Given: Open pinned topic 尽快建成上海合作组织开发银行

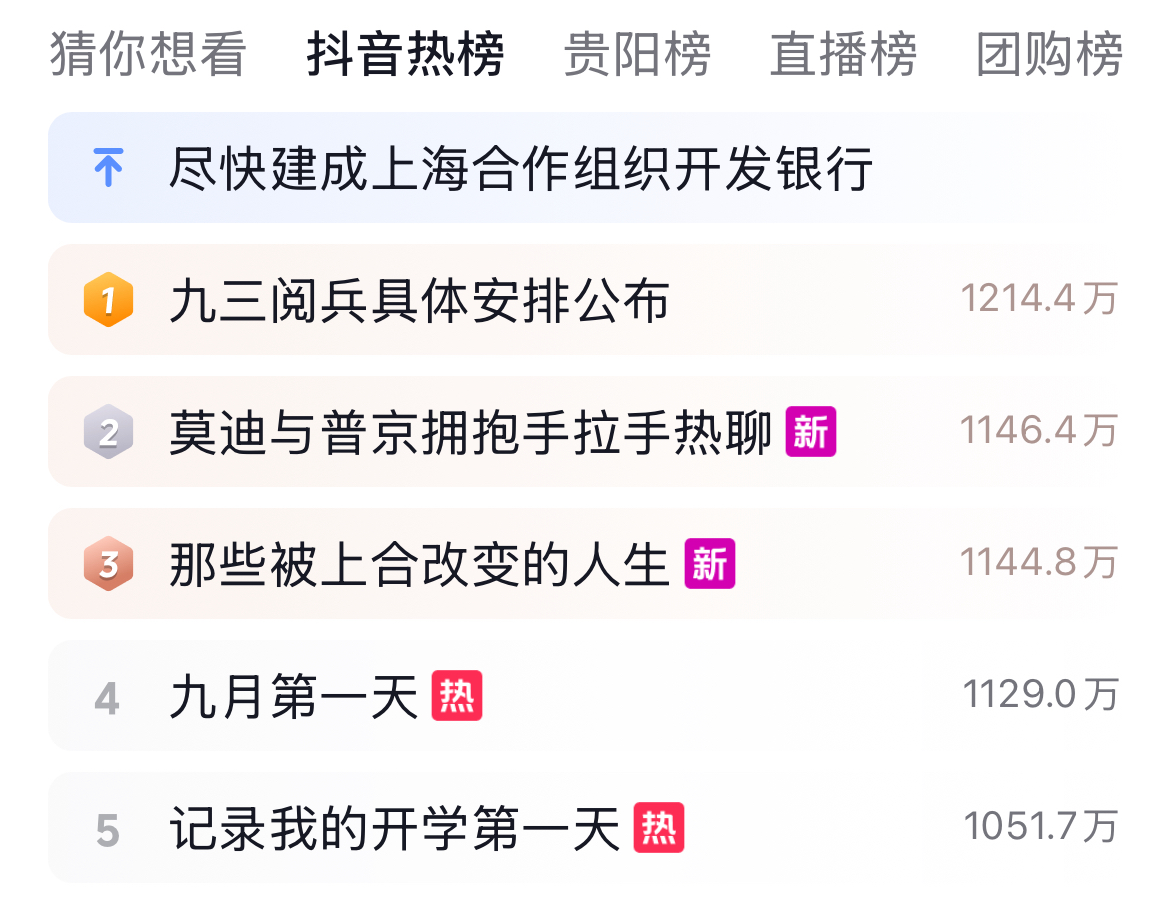Looking at the screenshot, I should pyautogui.click(x=520, y=168).
